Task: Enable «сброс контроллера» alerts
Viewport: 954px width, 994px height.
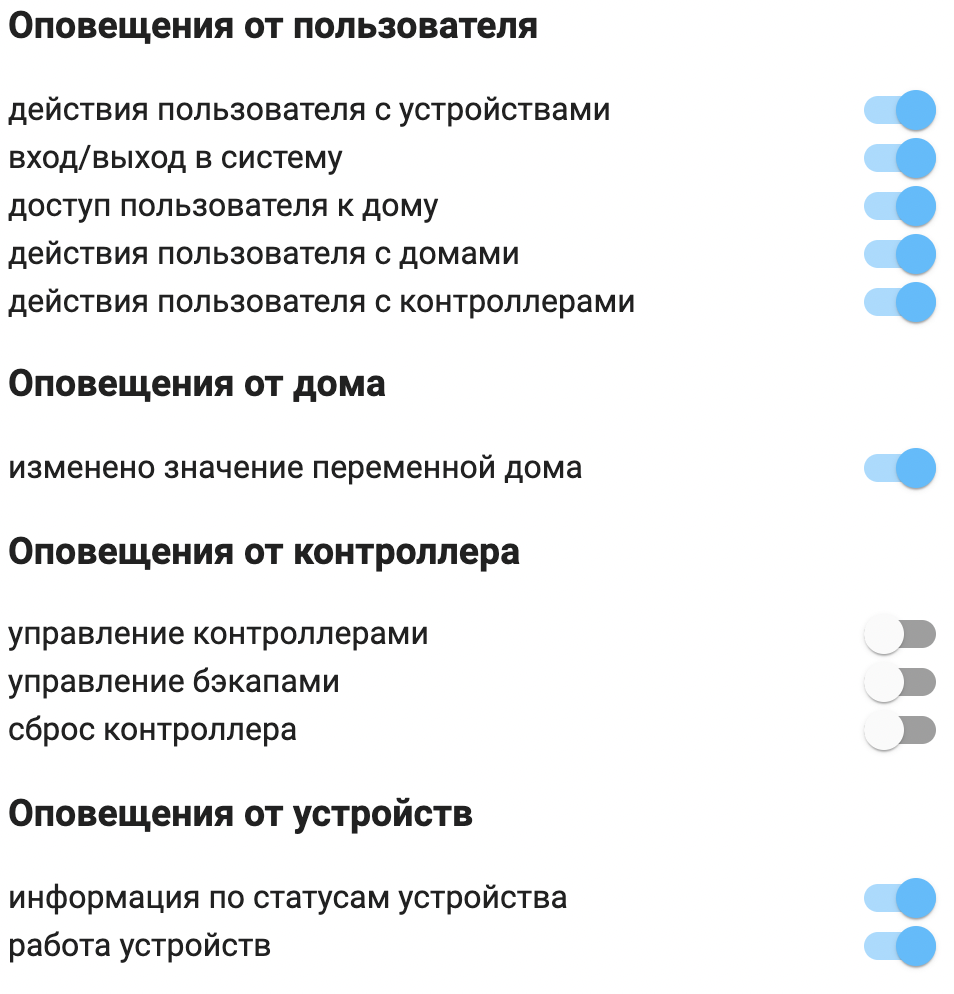Action: click(899, 730)
